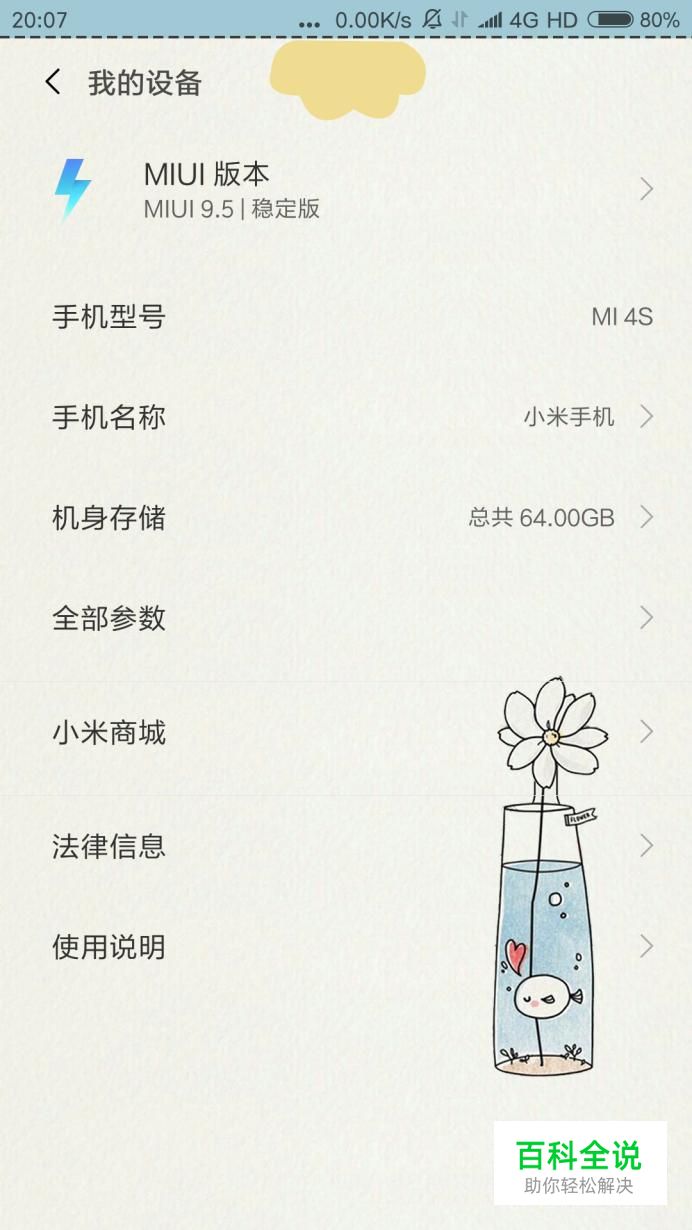Open the 使用说明 guide
The height and width of the screenshot is (1230, 692).
(346, 946)
